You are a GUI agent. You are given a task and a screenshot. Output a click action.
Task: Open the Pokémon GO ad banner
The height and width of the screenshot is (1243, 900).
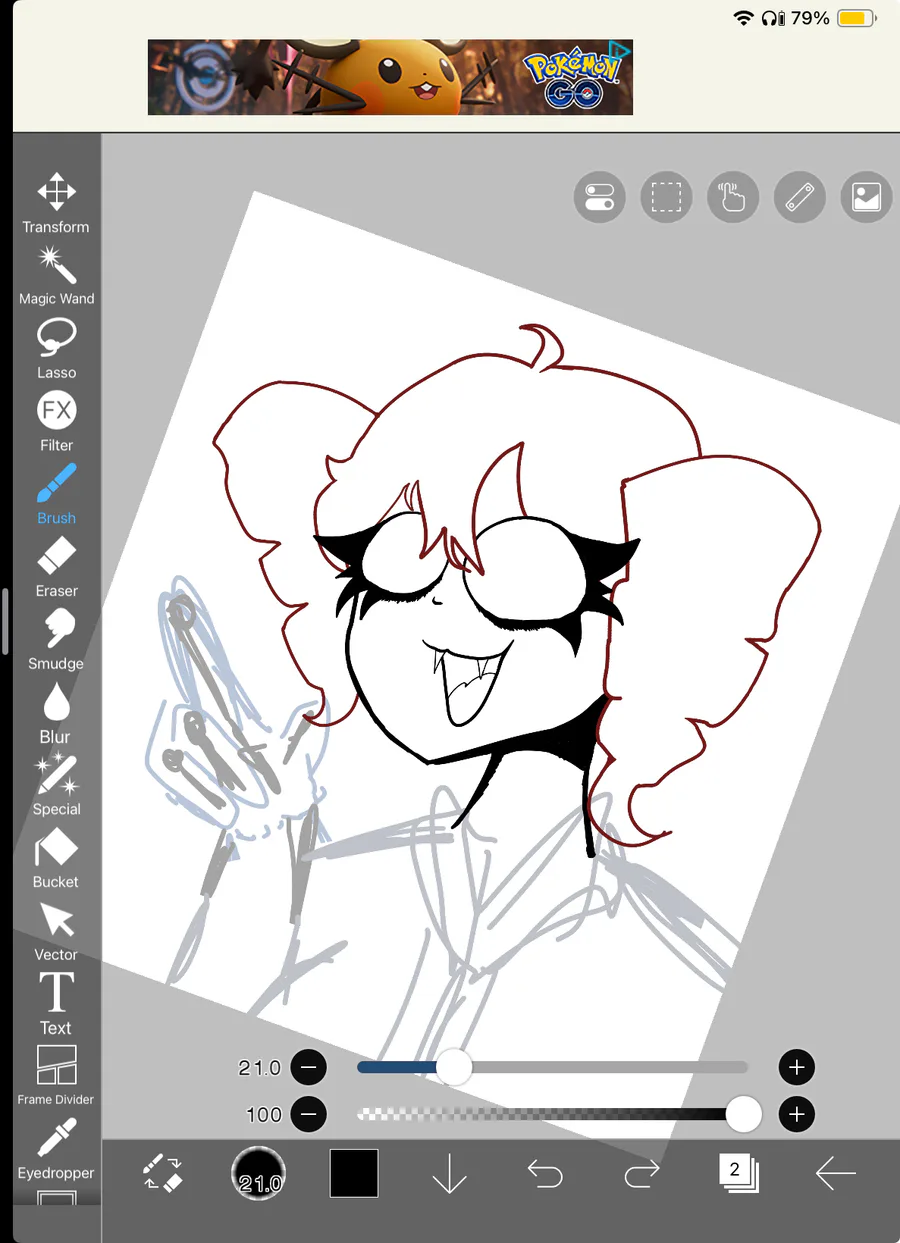click(x=390, y=77)
